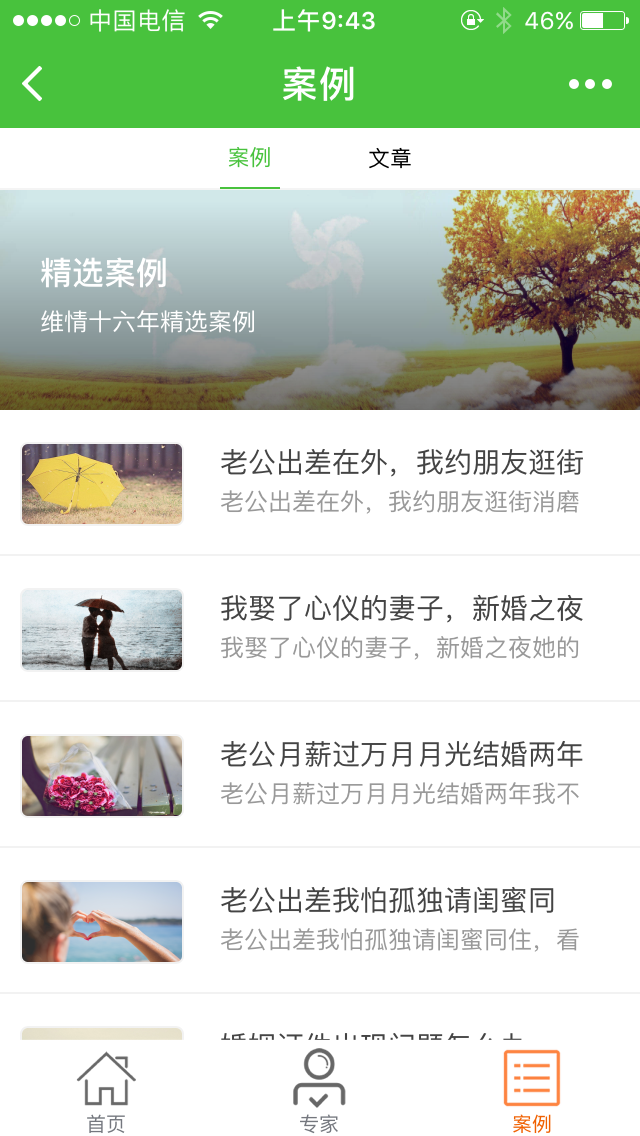This screenshot has height=1136, width=640.
Task: Switch to the 专家 bottom tab
Action: (319, 1092)
